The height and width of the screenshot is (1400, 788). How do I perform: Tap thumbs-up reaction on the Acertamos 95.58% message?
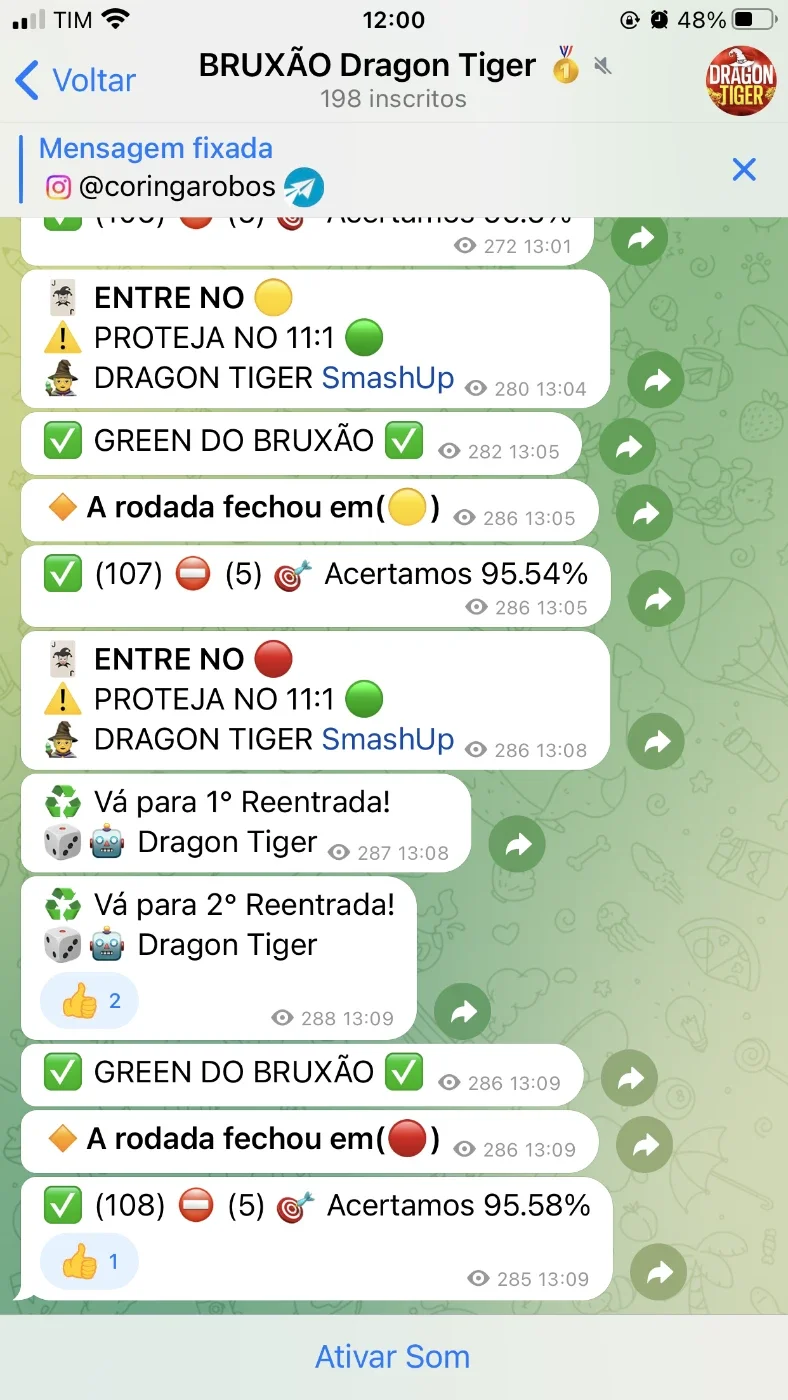point(89,1262)
